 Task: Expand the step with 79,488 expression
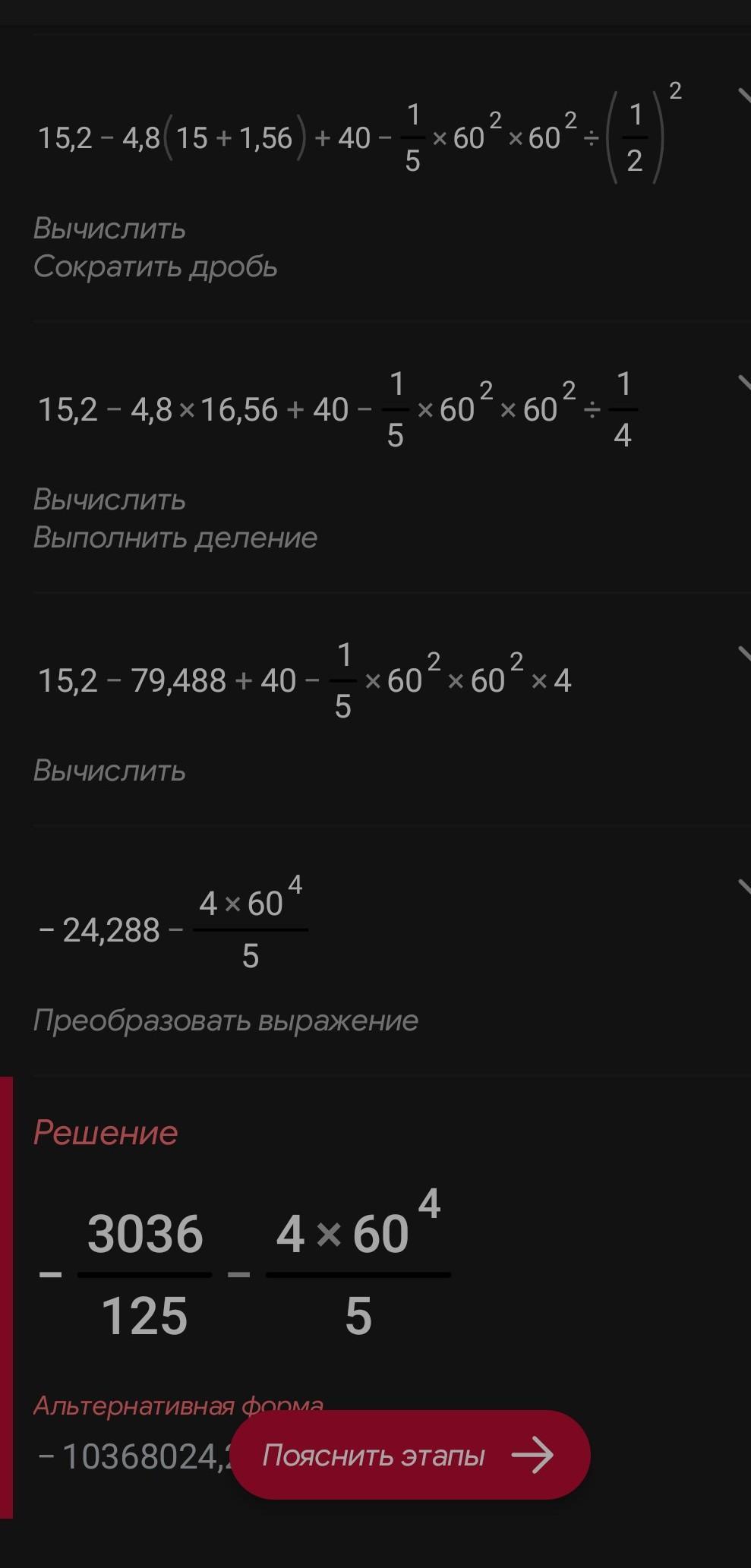(743, 652)
